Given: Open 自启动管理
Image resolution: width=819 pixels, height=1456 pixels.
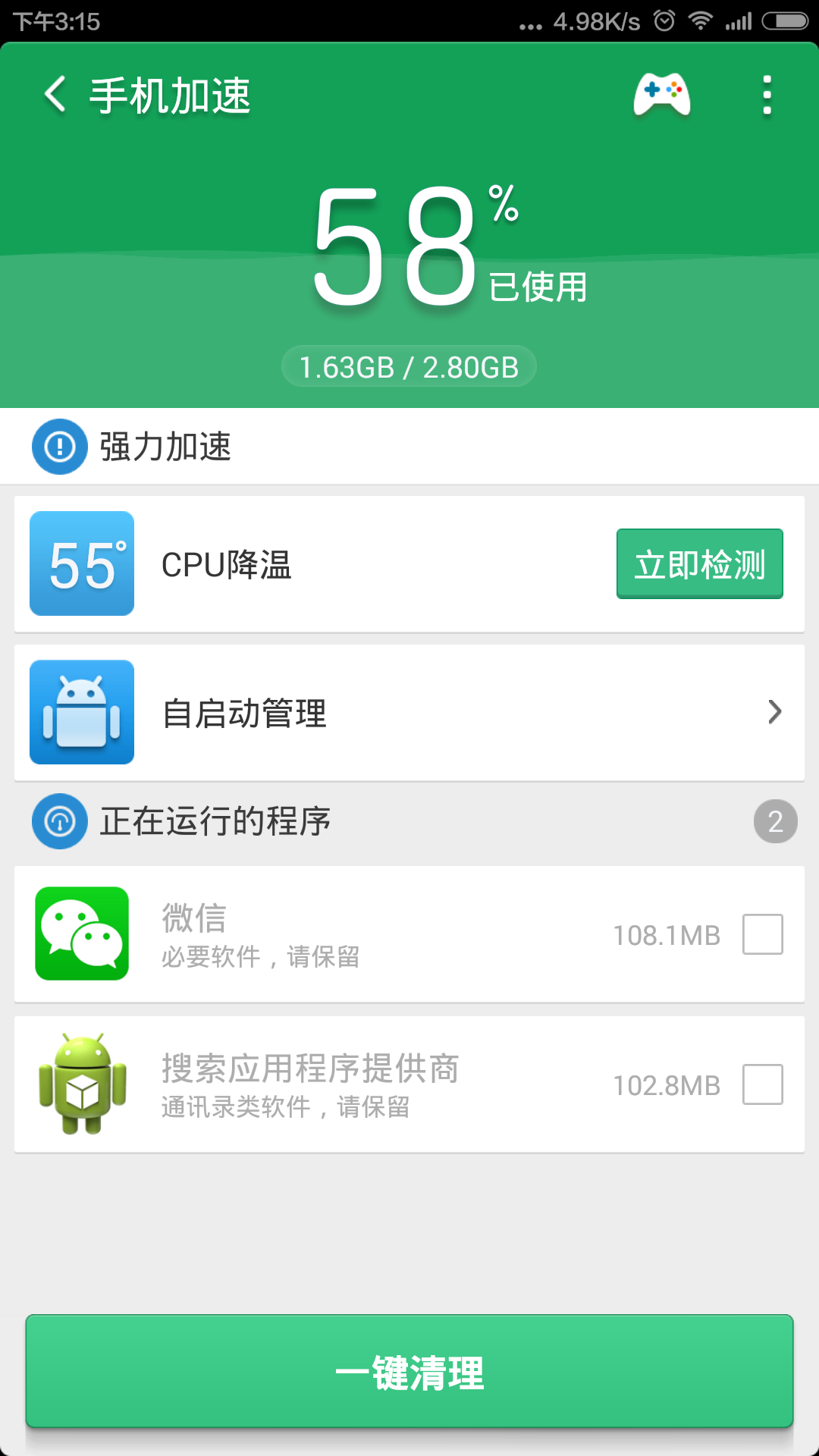Looking at the screenshot, I should click(x=409, y=713).
